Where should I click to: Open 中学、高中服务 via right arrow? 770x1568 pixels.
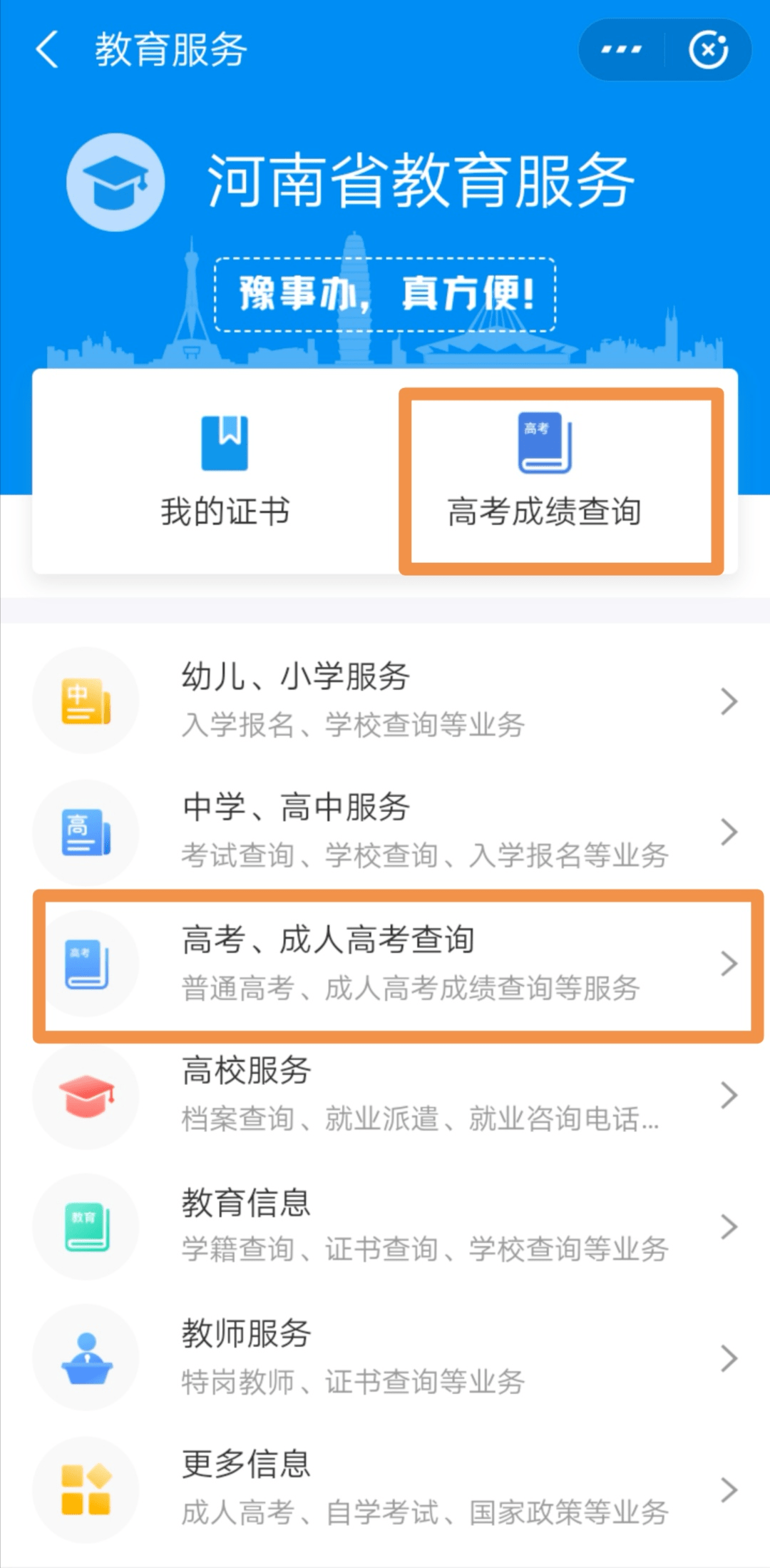(729, 831)
